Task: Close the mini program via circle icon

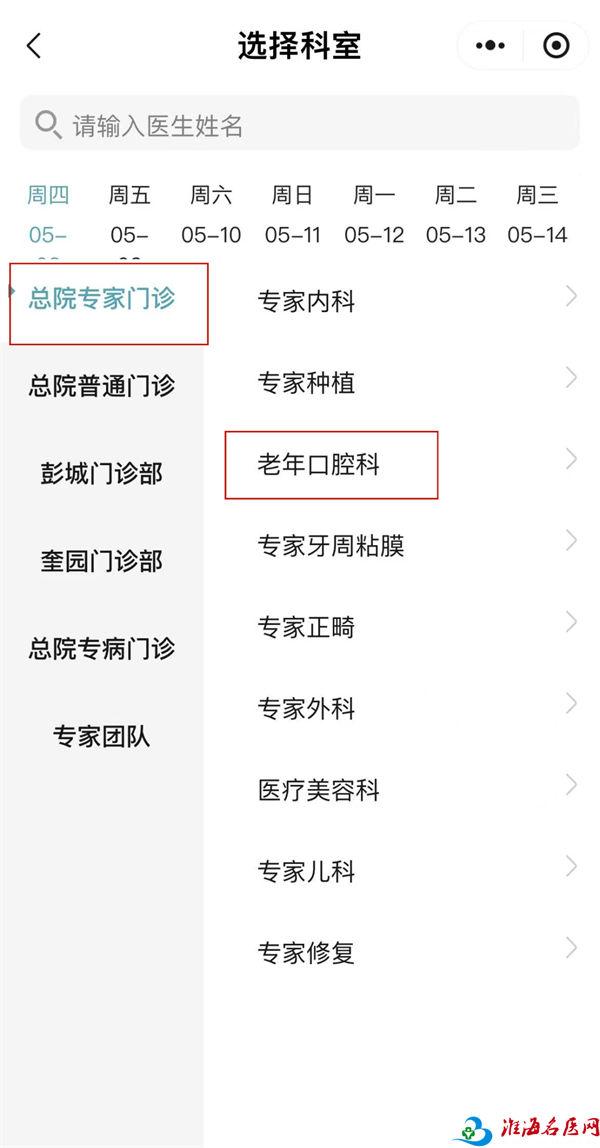Action: [556, 46]
